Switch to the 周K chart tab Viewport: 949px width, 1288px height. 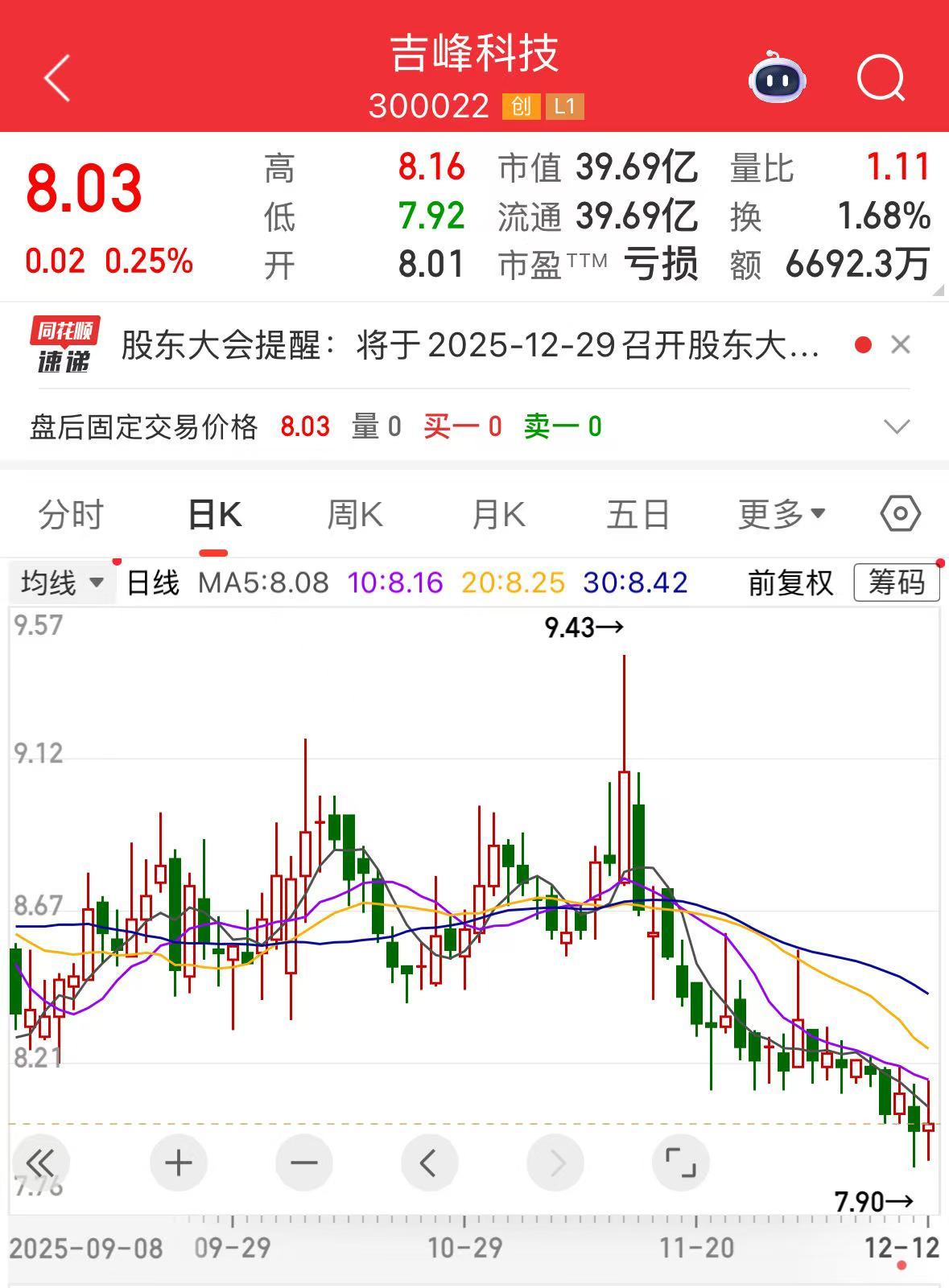coord(355,515)
